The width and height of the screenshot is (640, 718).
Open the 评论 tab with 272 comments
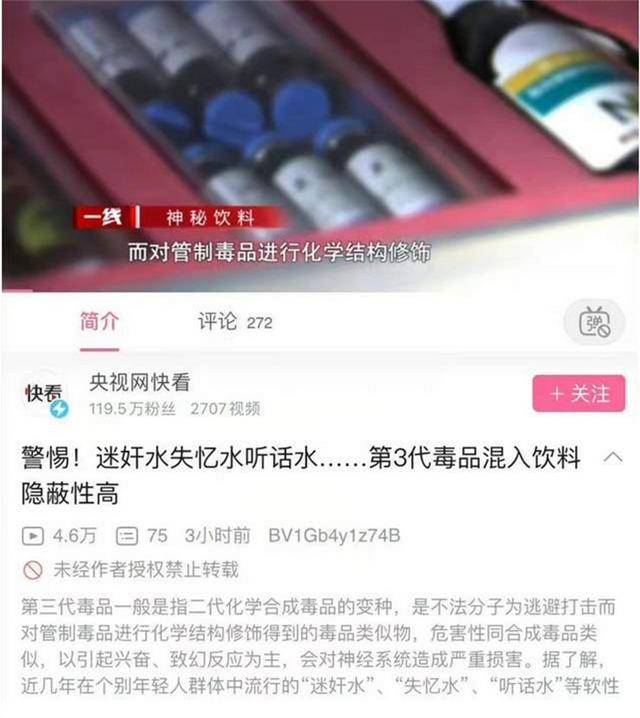coord(234,322)
